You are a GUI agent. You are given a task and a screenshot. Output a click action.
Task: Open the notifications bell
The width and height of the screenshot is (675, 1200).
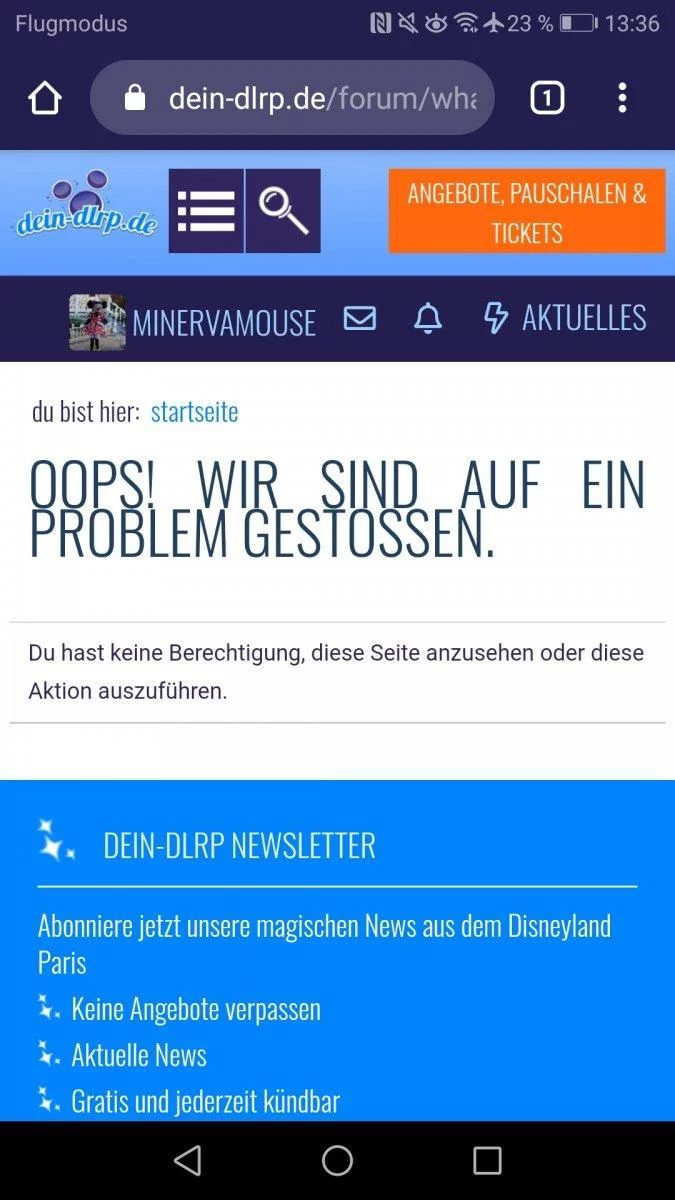point(428,319)
